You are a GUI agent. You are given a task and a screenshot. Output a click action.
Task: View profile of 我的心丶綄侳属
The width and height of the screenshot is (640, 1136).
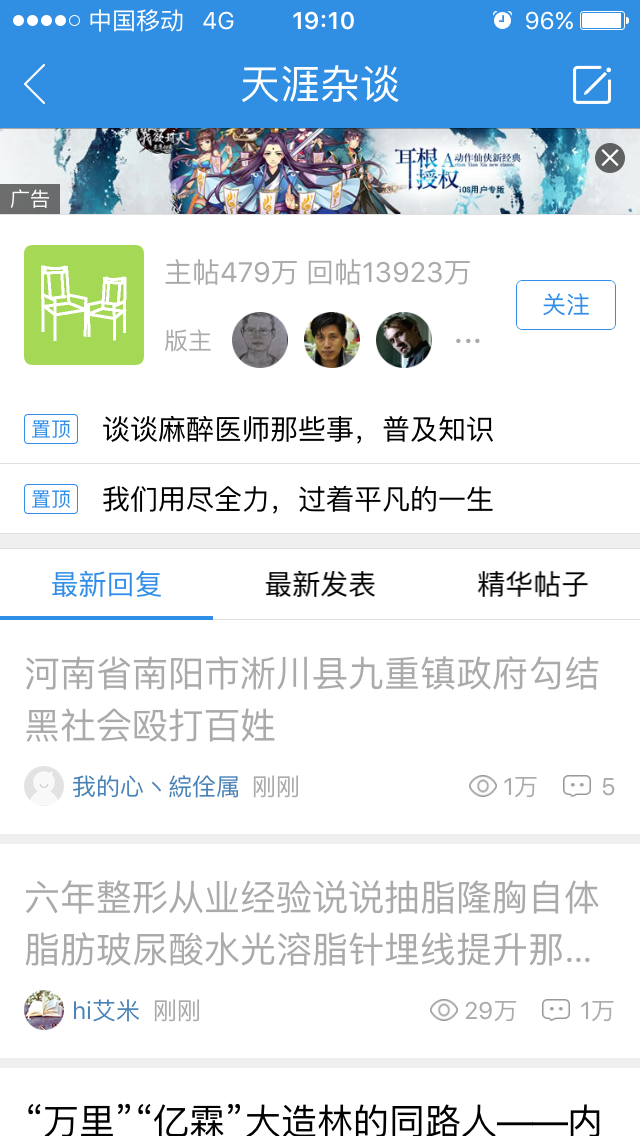[155, 787]
